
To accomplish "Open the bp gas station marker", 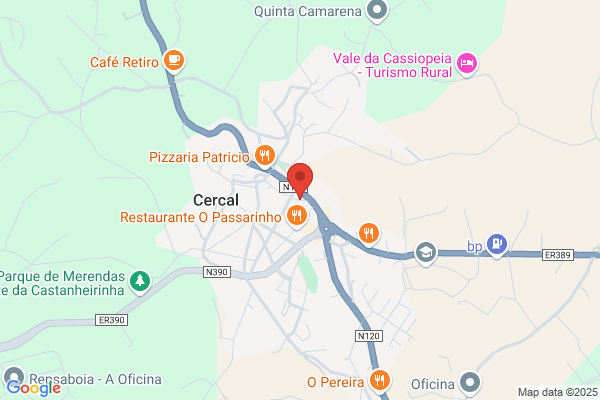I will tap(497, 244).
